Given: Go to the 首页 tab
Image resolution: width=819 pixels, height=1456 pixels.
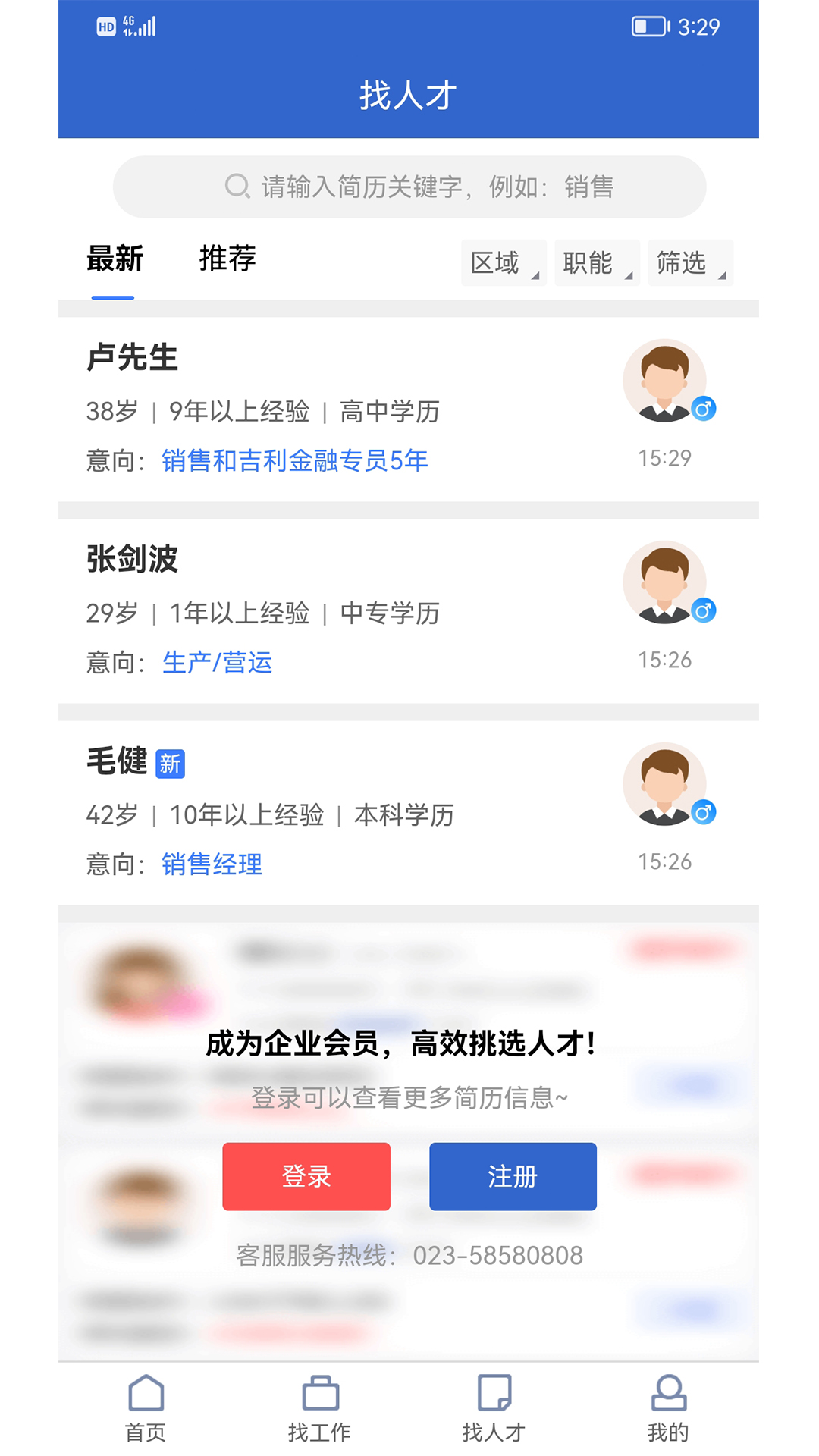Looking at the screenshot, I should click(146, 1408).
